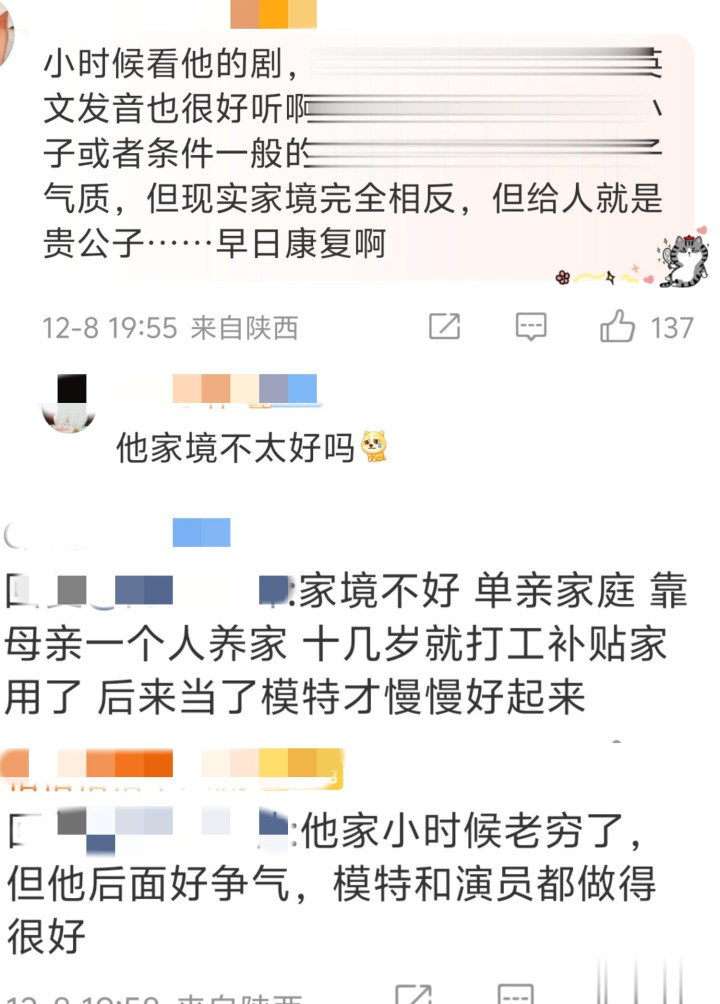Reply to the 12-8 19:55 comment
The height and width of the screenshot is (1004, 720).
(x=531, y=327)
